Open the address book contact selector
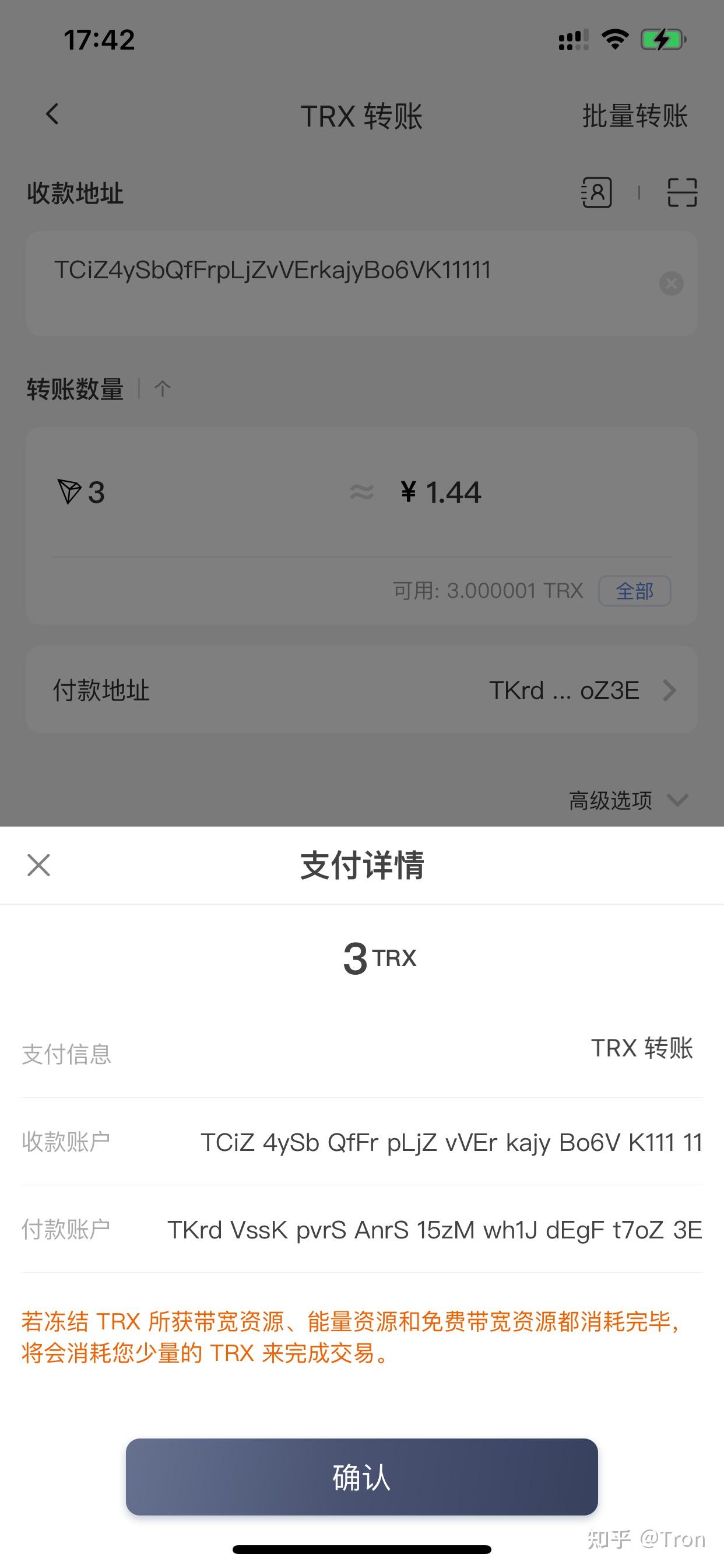724x1568 pixels. pos(597,194)
